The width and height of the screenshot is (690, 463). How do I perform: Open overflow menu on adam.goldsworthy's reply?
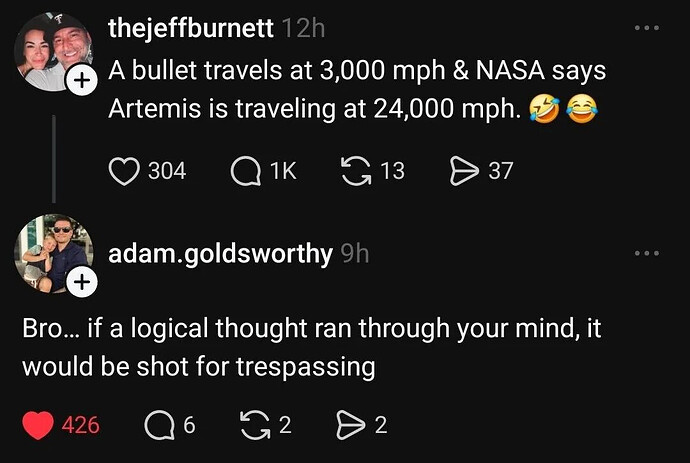click(x=648, y=253)
